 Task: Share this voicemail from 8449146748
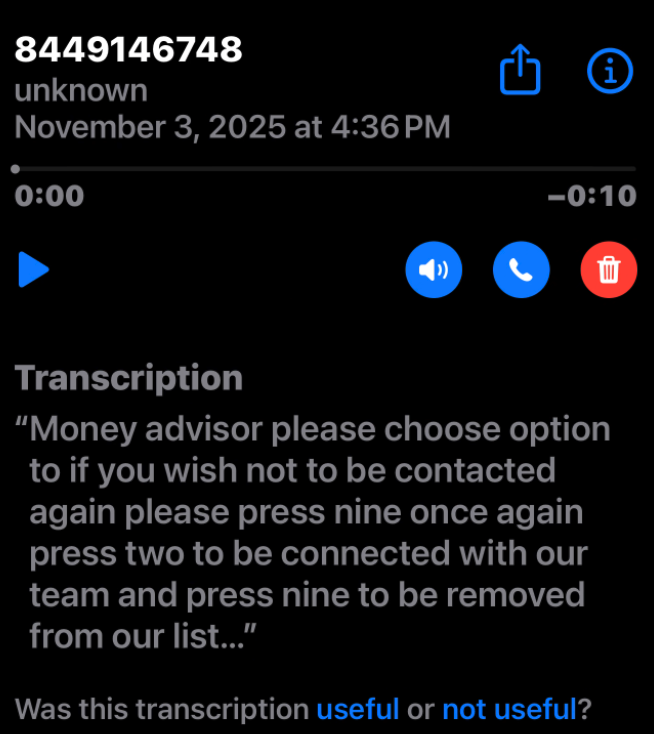(520, 72)
